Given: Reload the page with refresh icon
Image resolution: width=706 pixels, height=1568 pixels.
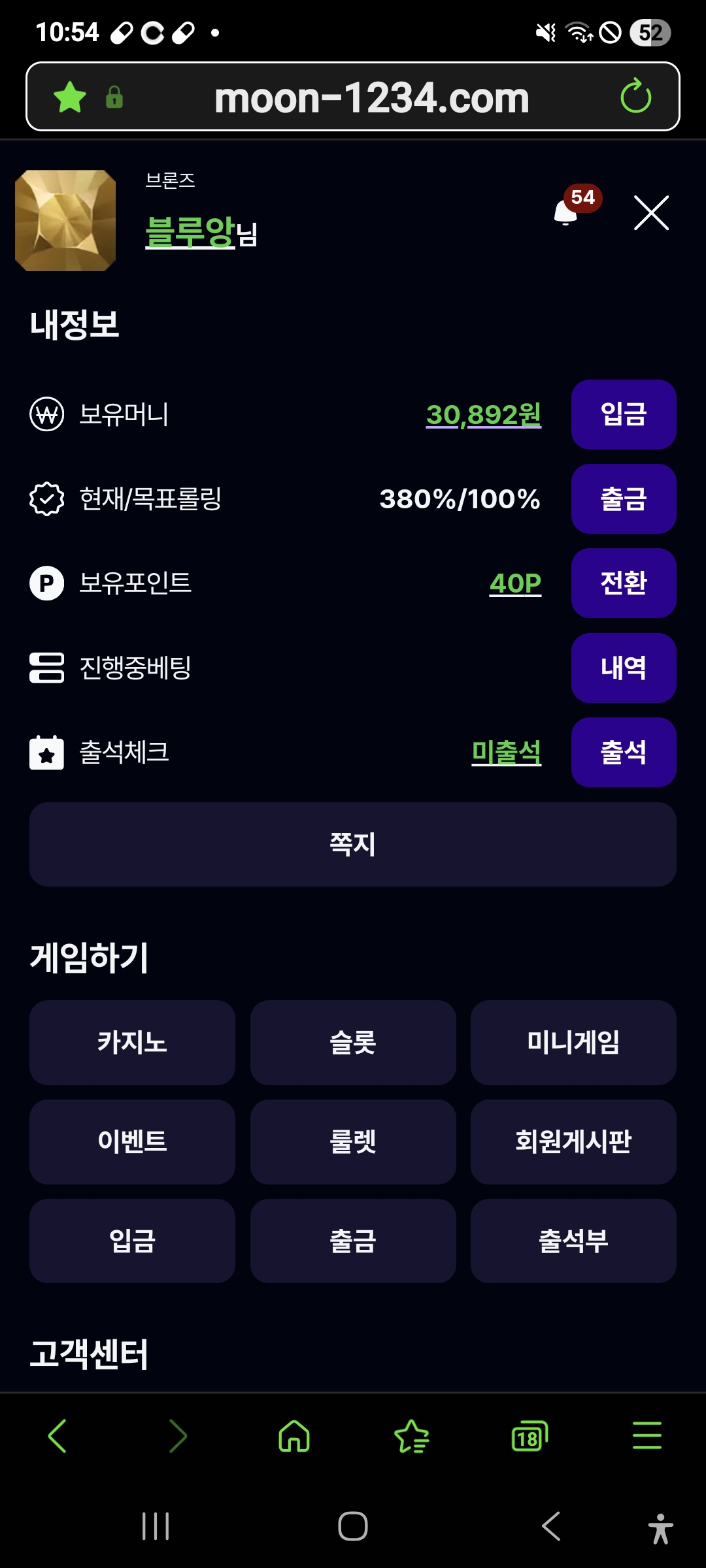Looking at the screenshot, I should (x=635, y=97).
